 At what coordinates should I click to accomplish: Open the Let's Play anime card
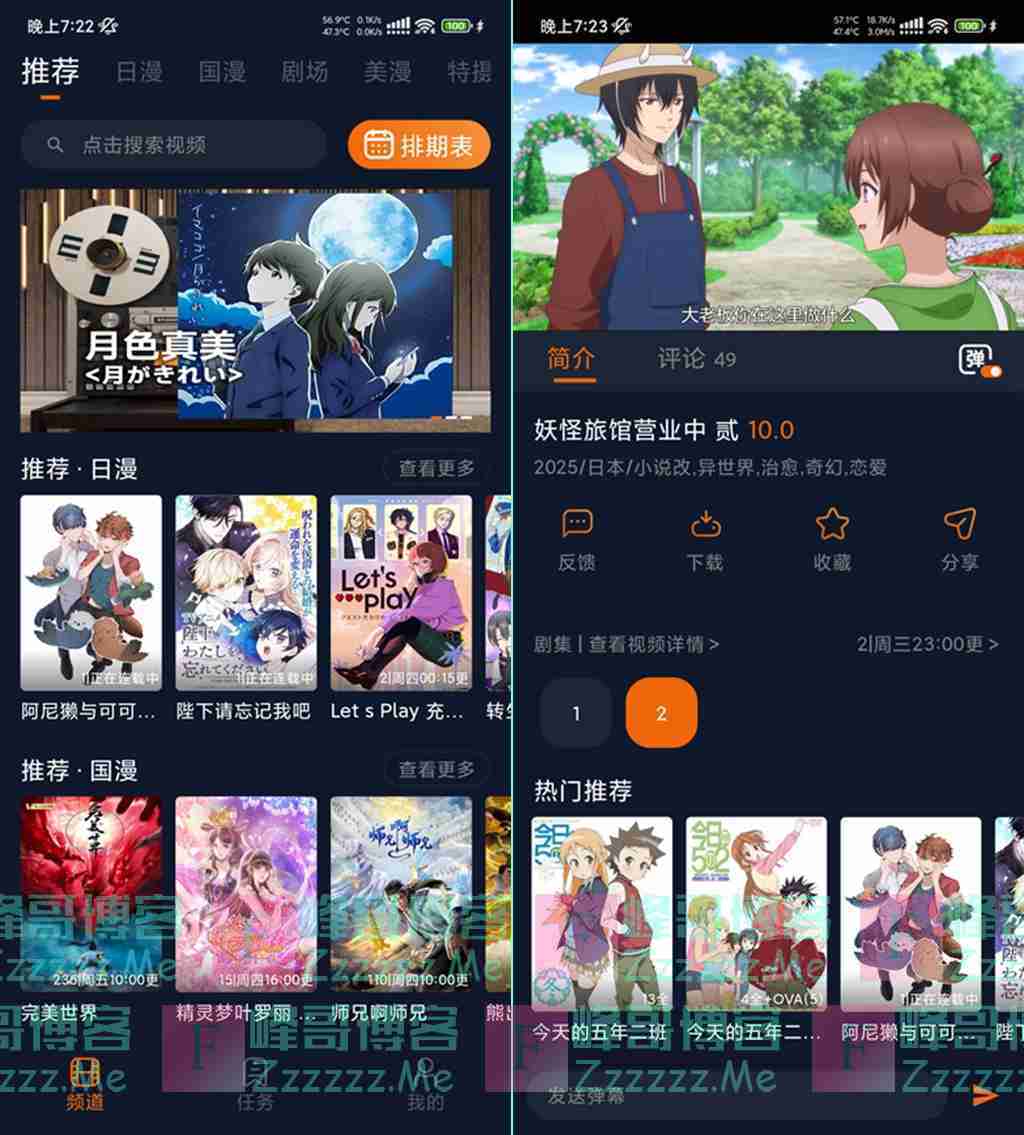401,593
